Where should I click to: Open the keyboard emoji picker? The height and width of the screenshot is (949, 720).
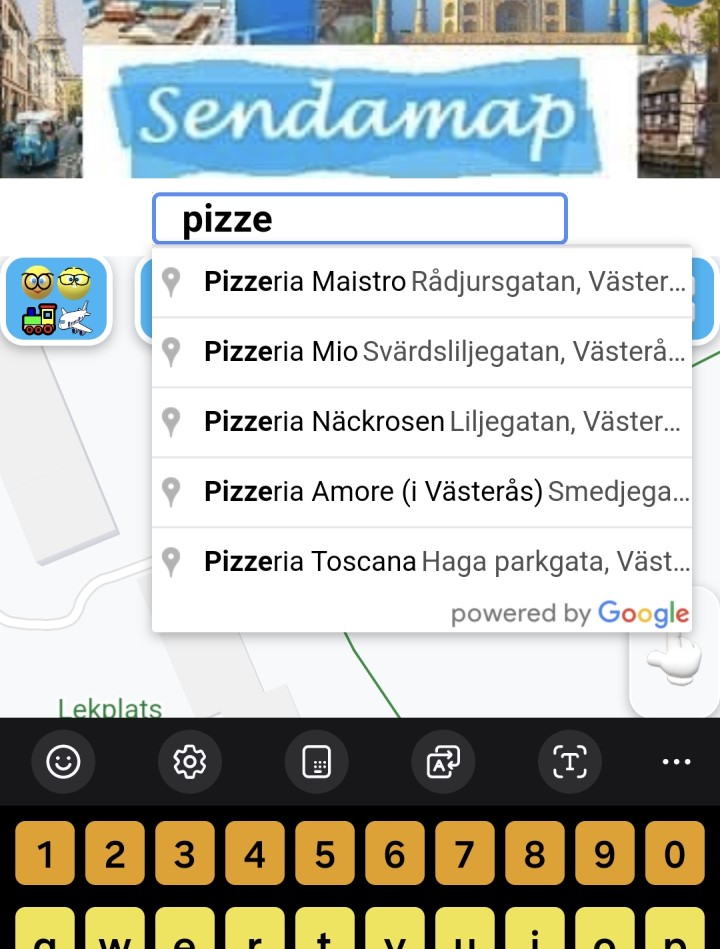point(63,763)
